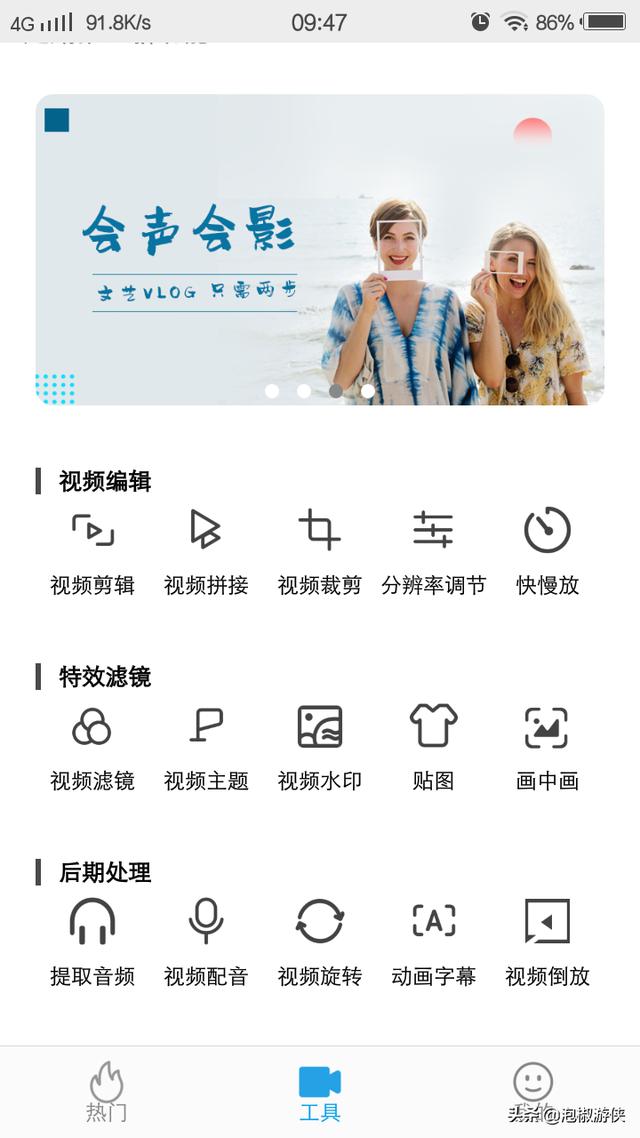The image size is (640, 1138).
Task: Open 提取音频 extract audio tool
Action: pos(92,943)
